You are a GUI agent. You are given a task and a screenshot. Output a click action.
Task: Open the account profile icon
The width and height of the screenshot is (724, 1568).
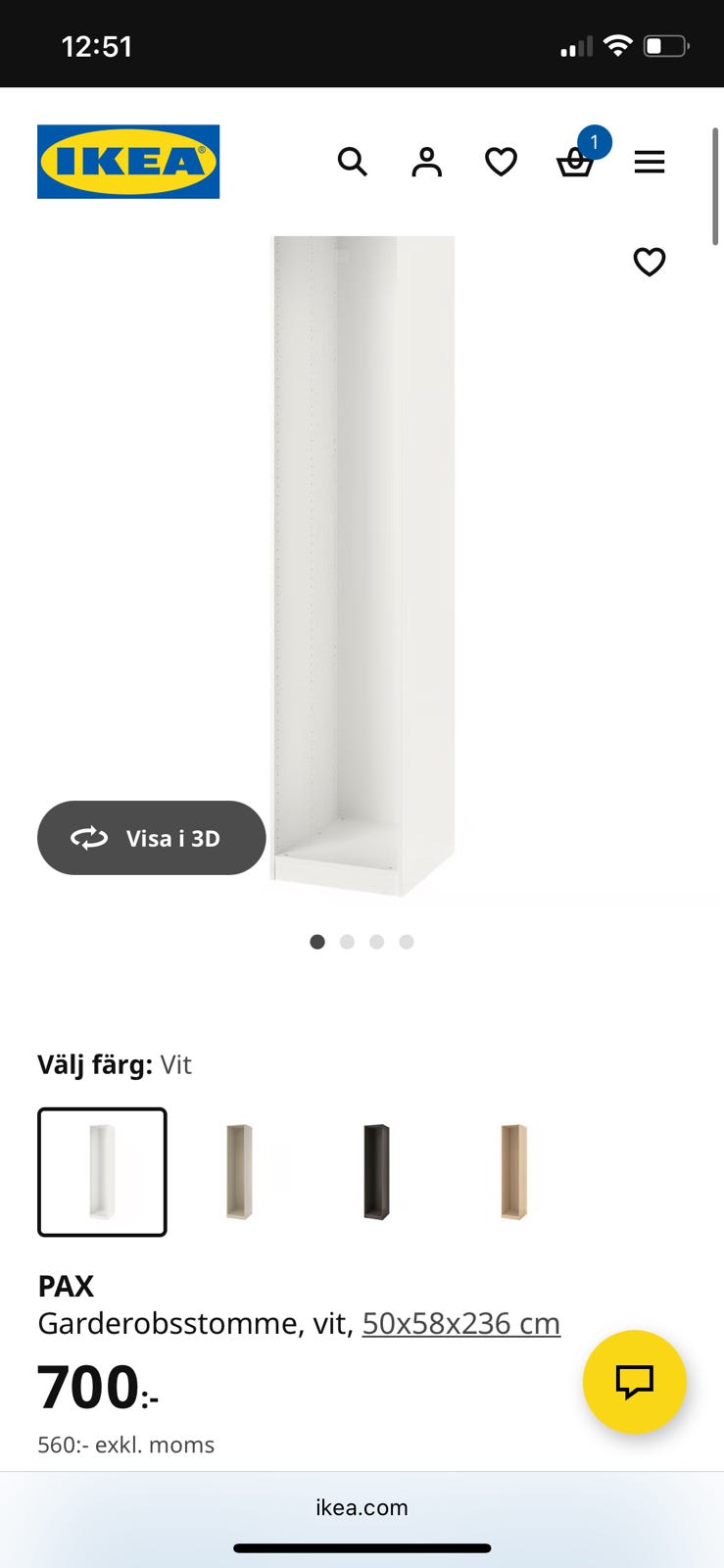click(x=426, y=162)
